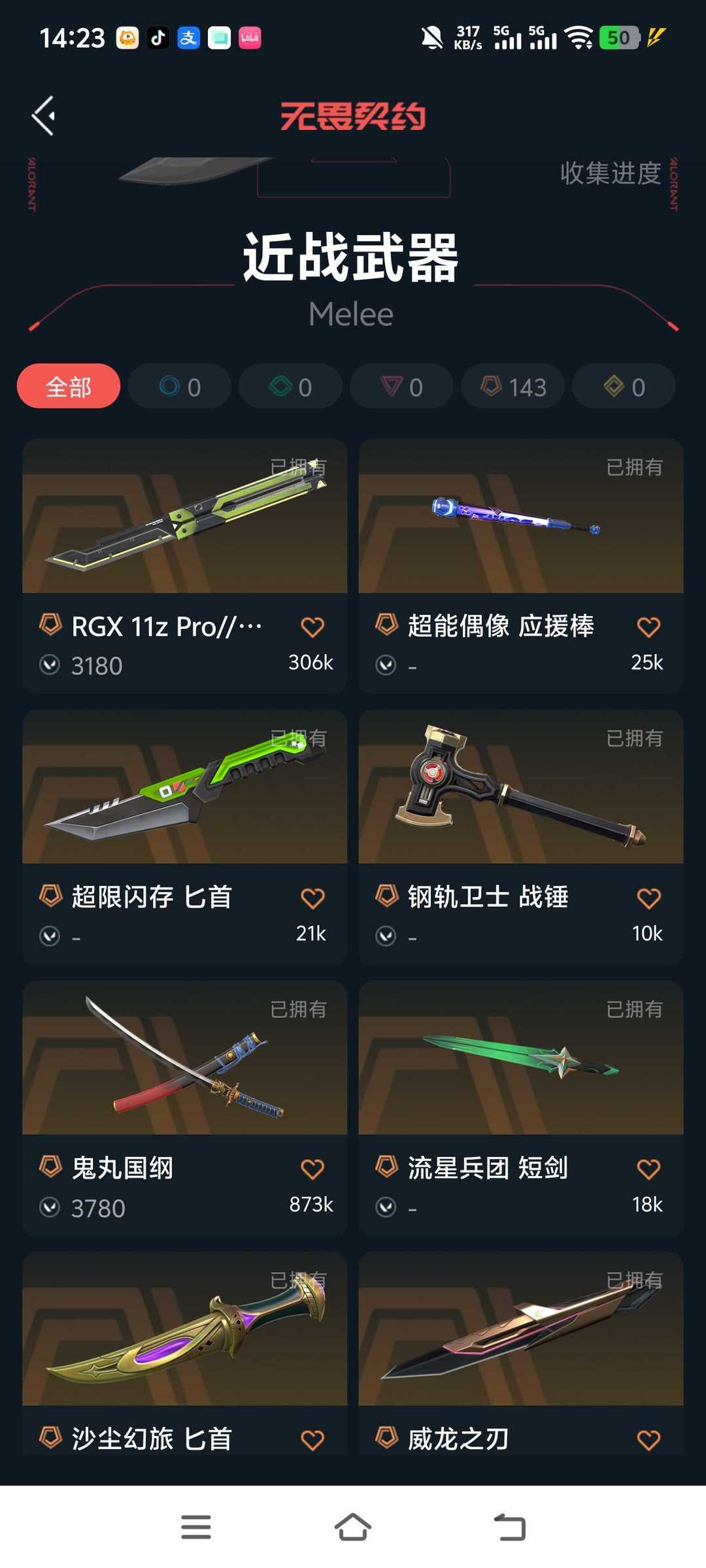Open the 鬼丸国纲 katana skin thumbnail

click(184, 1065)
